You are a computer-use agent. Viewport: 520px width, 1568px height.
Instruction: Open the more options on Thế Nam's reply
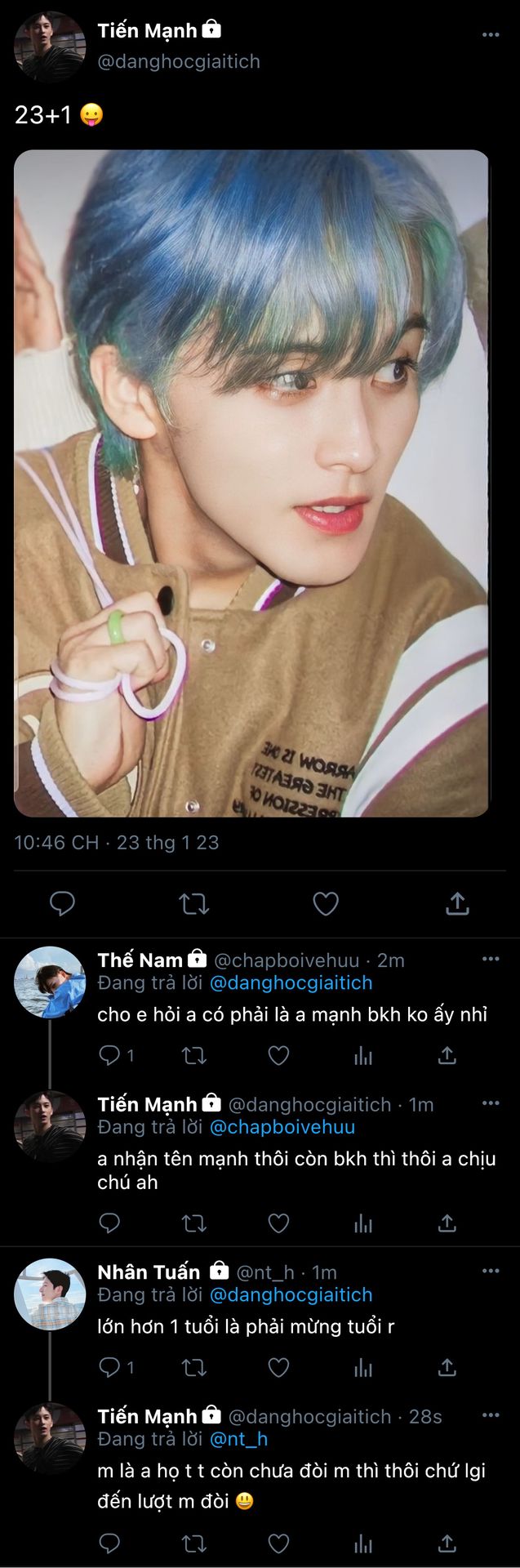click(x=490, y=959)
